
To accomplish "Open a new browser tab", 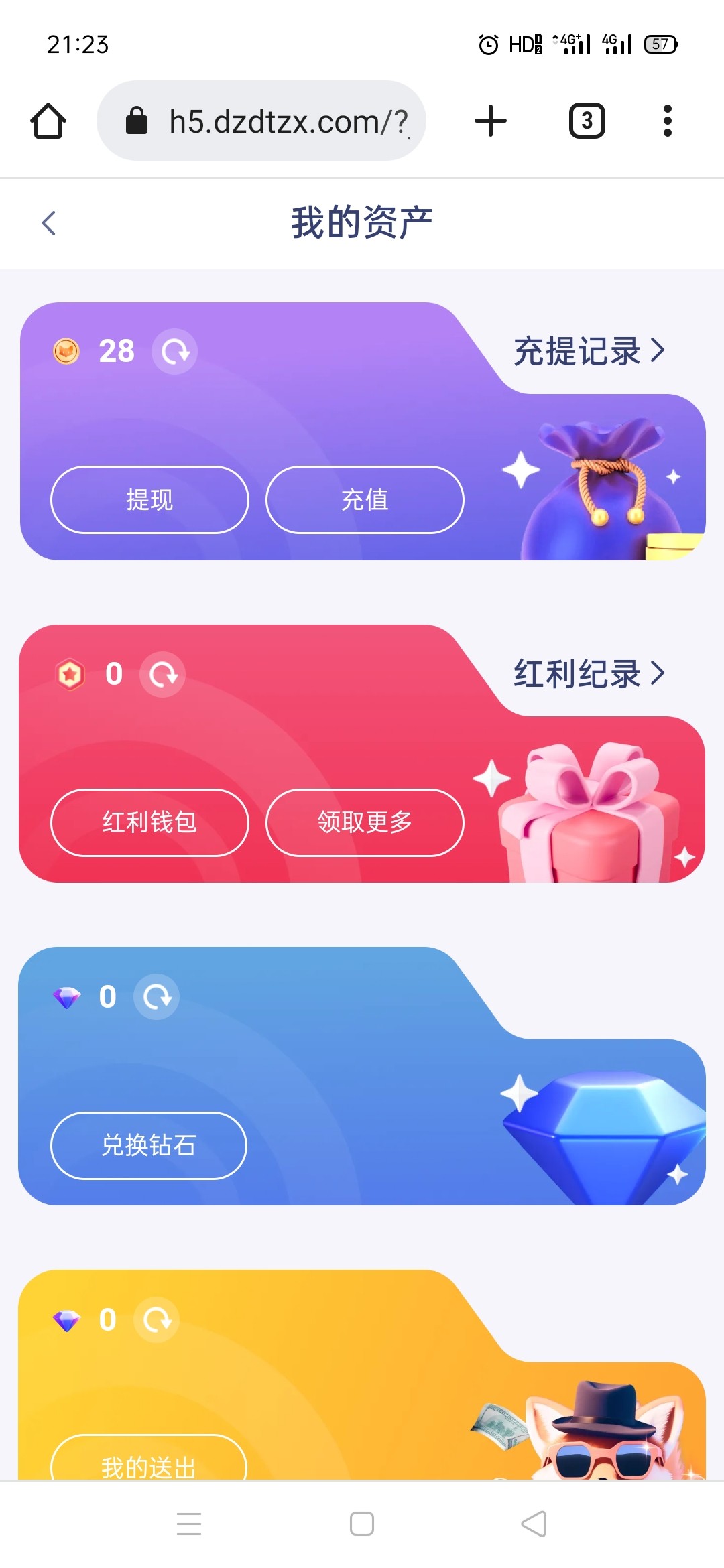I will pyautogui.click(x=490, y=121).
